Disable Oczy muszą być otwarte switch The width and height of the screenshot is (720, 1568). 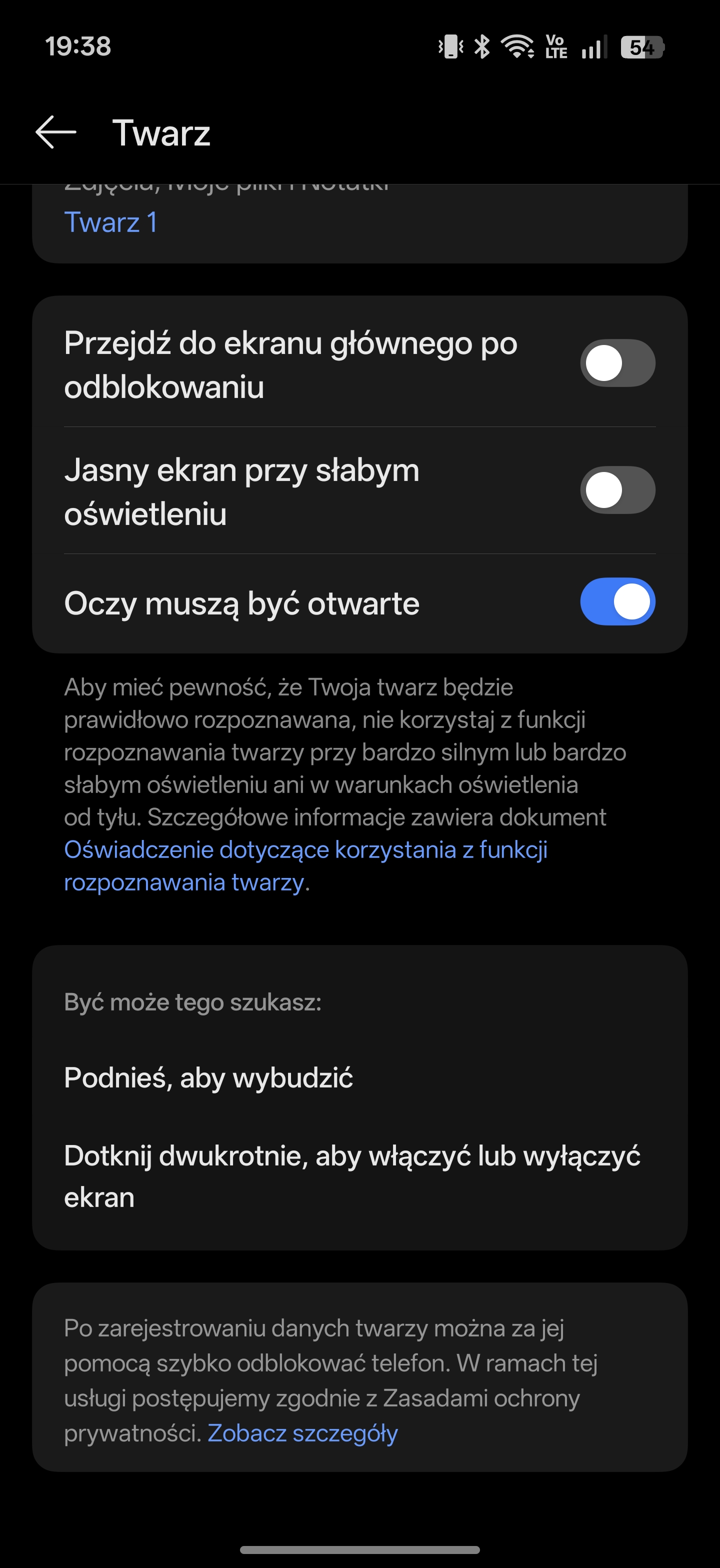[617, 602]
